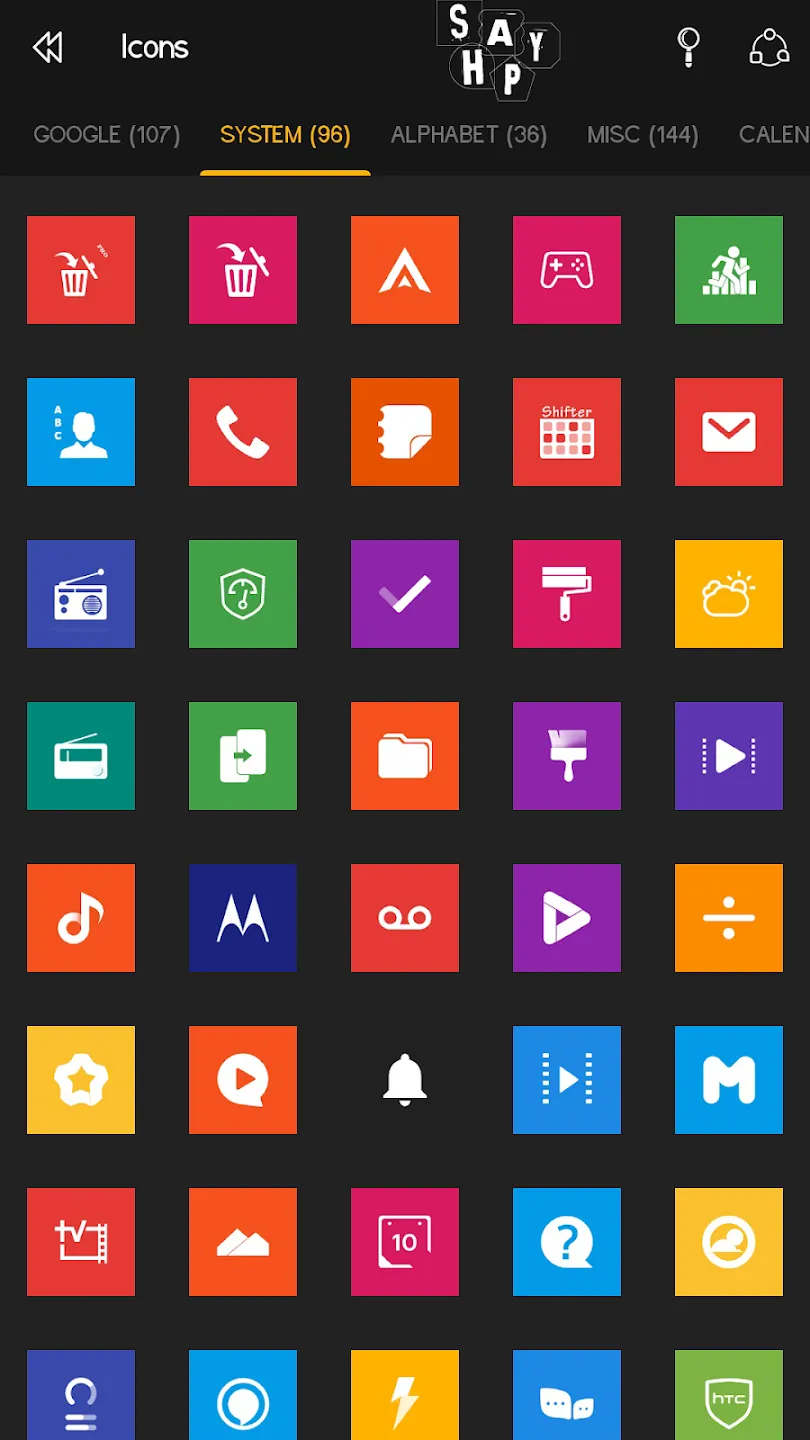Select the paint roller icon

pos(567,594)
